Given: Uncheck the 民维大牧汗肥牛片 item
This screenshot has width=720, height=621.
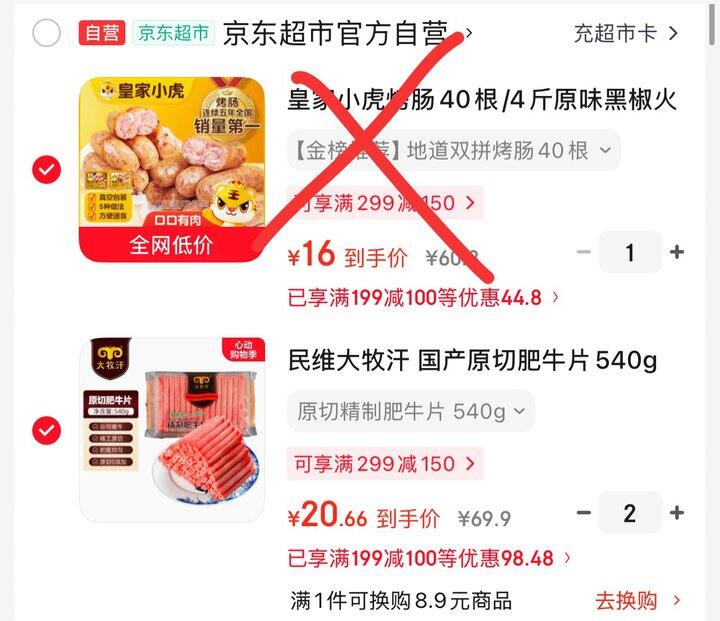Looking at the screenshot, I should tap(46, 430).
